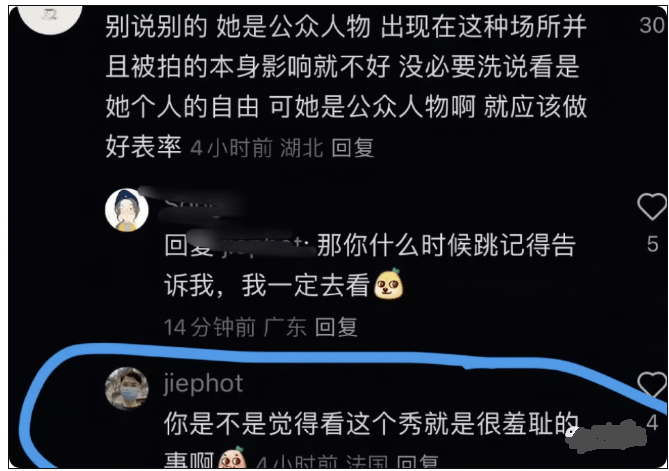Viewport: 669px width, 471px height.
Task: Like jiephot's comment
Action: pyautogui.click(x=651, y=384)
